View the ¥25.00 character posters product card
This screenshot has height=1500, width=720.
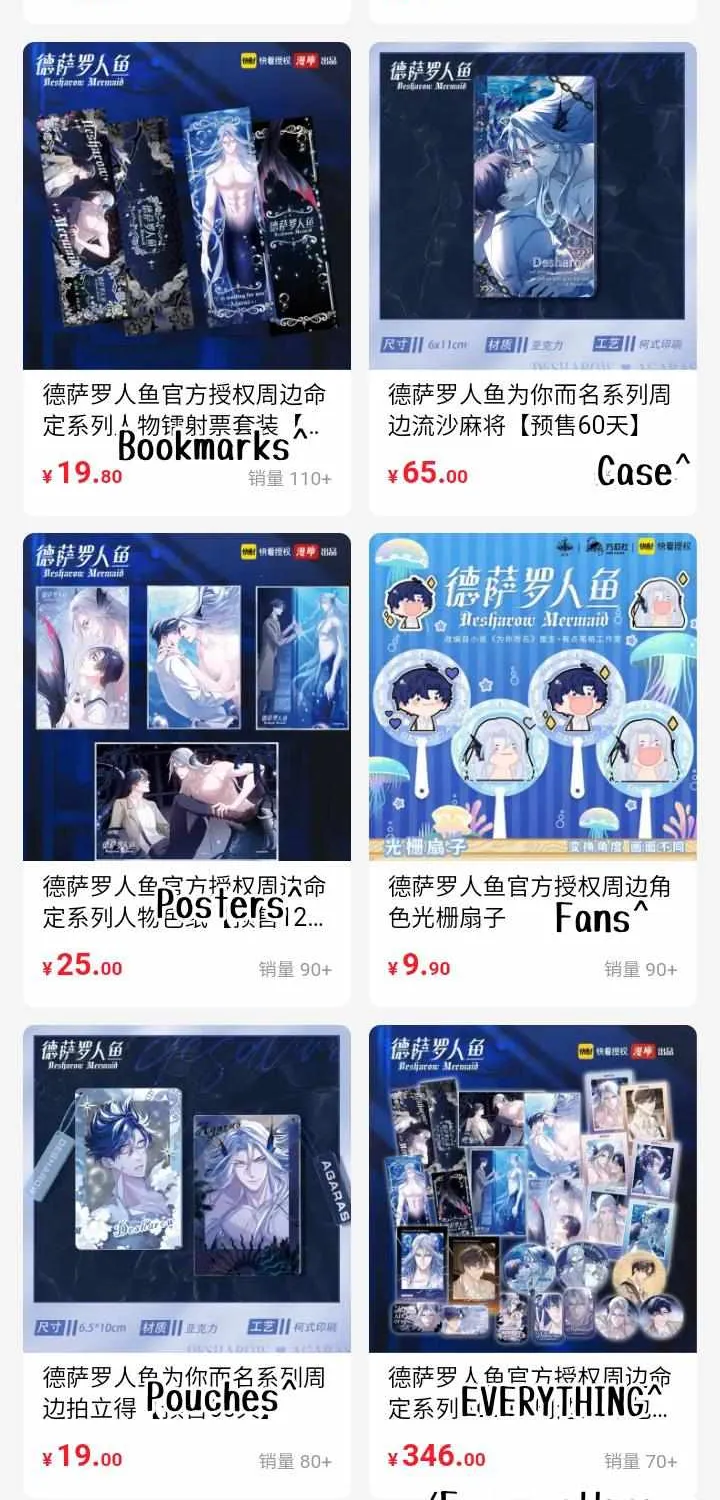(x=187, y=769)
